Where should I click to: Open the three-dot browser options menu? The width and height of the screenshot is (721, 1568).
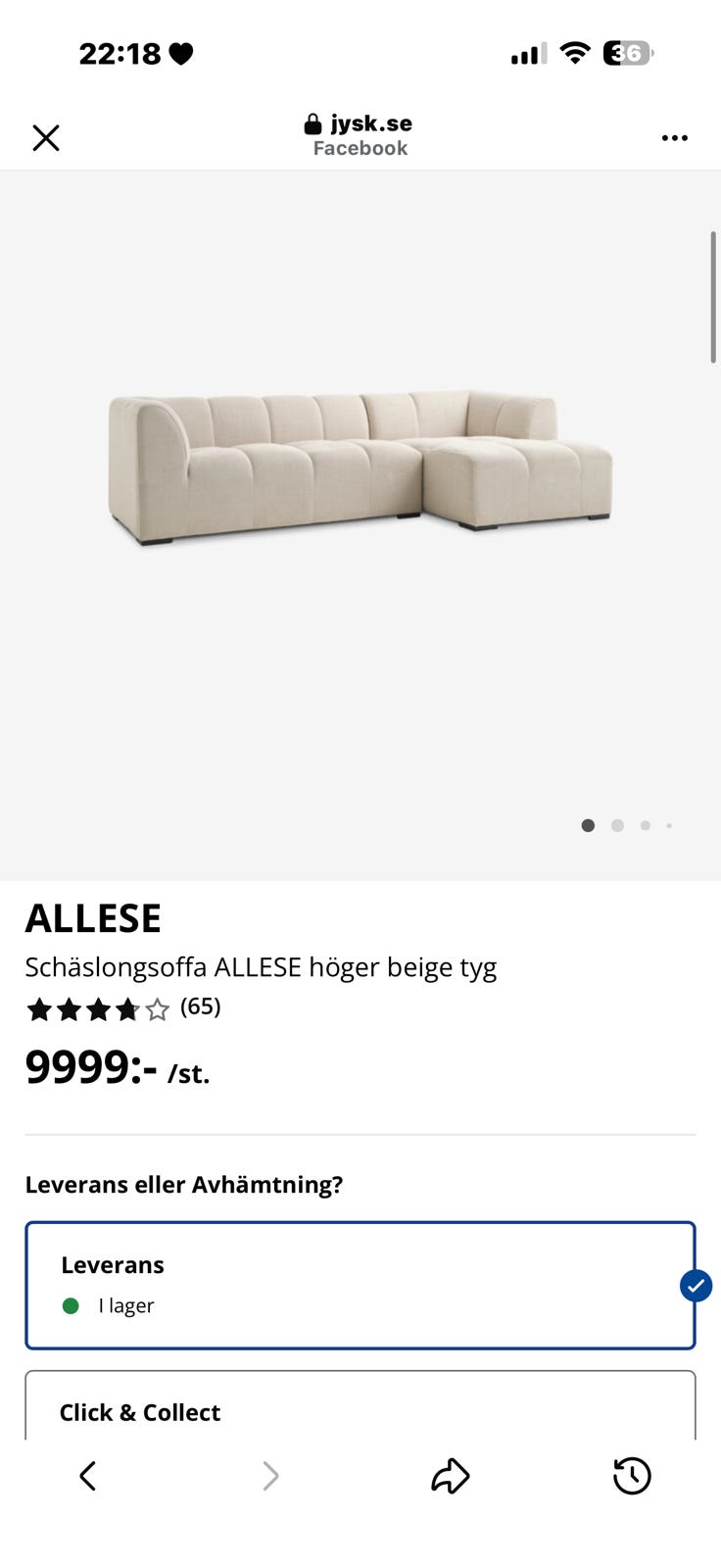(675, 137)
